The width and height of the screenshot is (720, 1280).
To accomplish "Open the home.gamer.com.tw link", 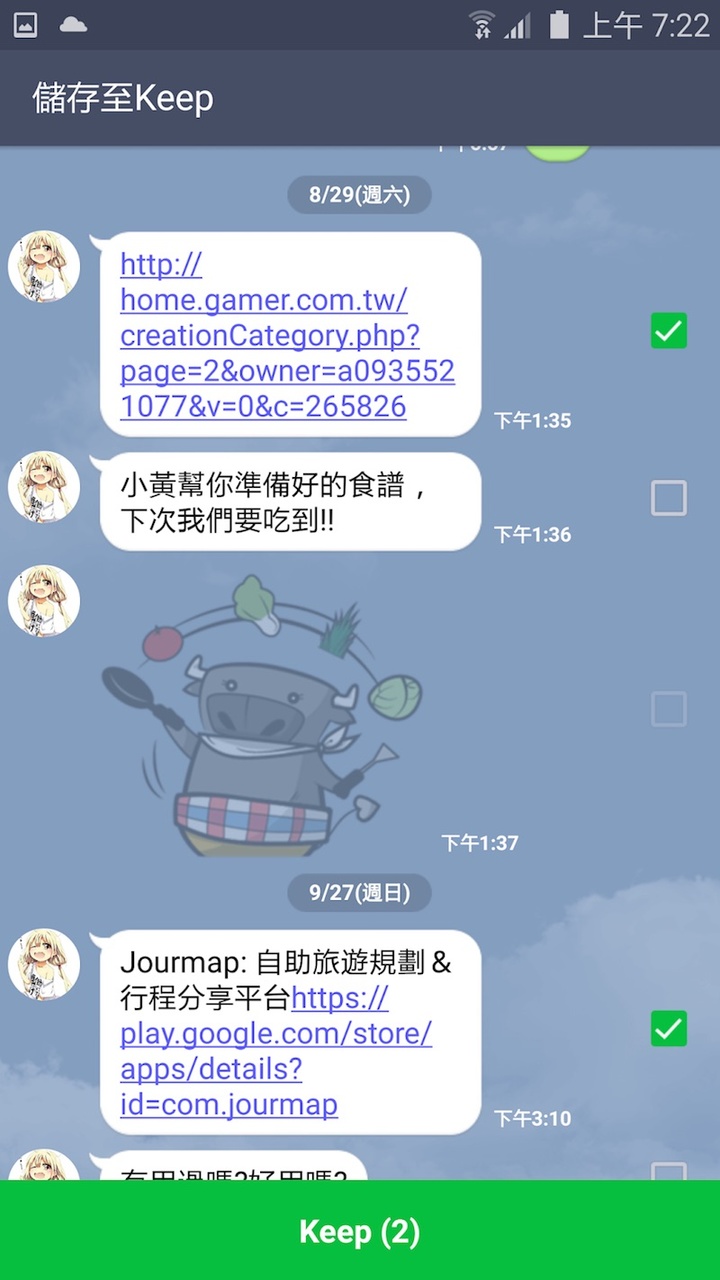I will 264,335.
